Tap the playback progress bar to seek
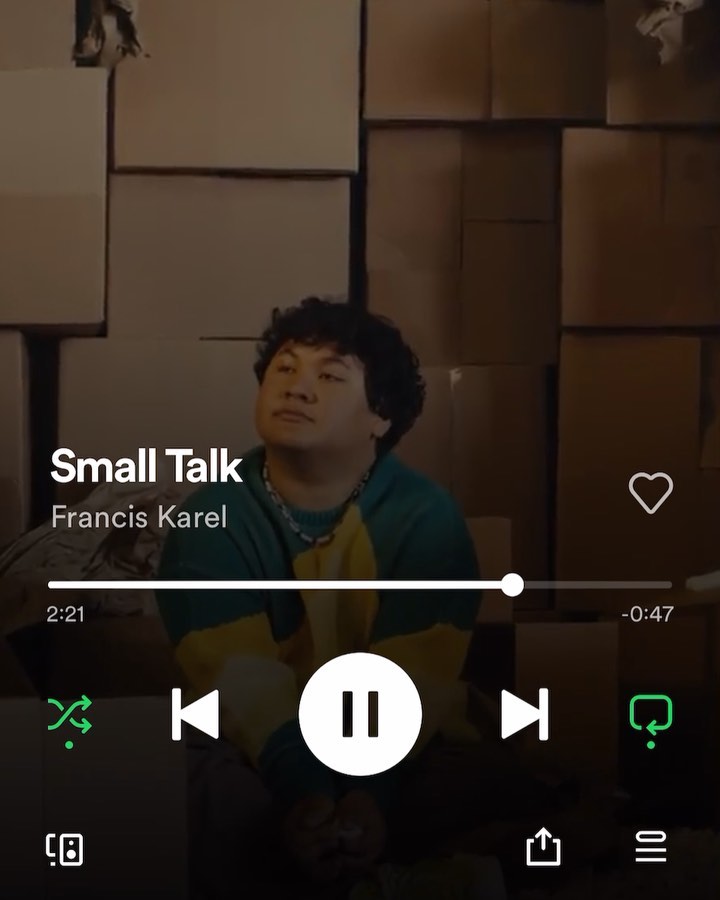720x900 pixels. point(360,585)
